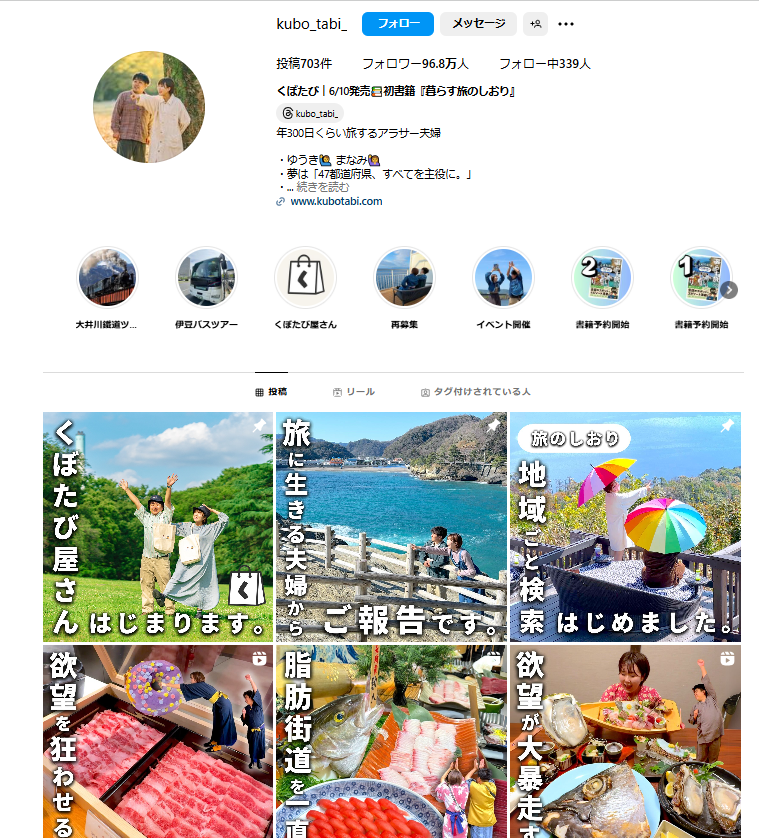The width and height of the screenshot is (759, 838).
Task: Tap メッセージ to message this account
Action: coord(478,24)
